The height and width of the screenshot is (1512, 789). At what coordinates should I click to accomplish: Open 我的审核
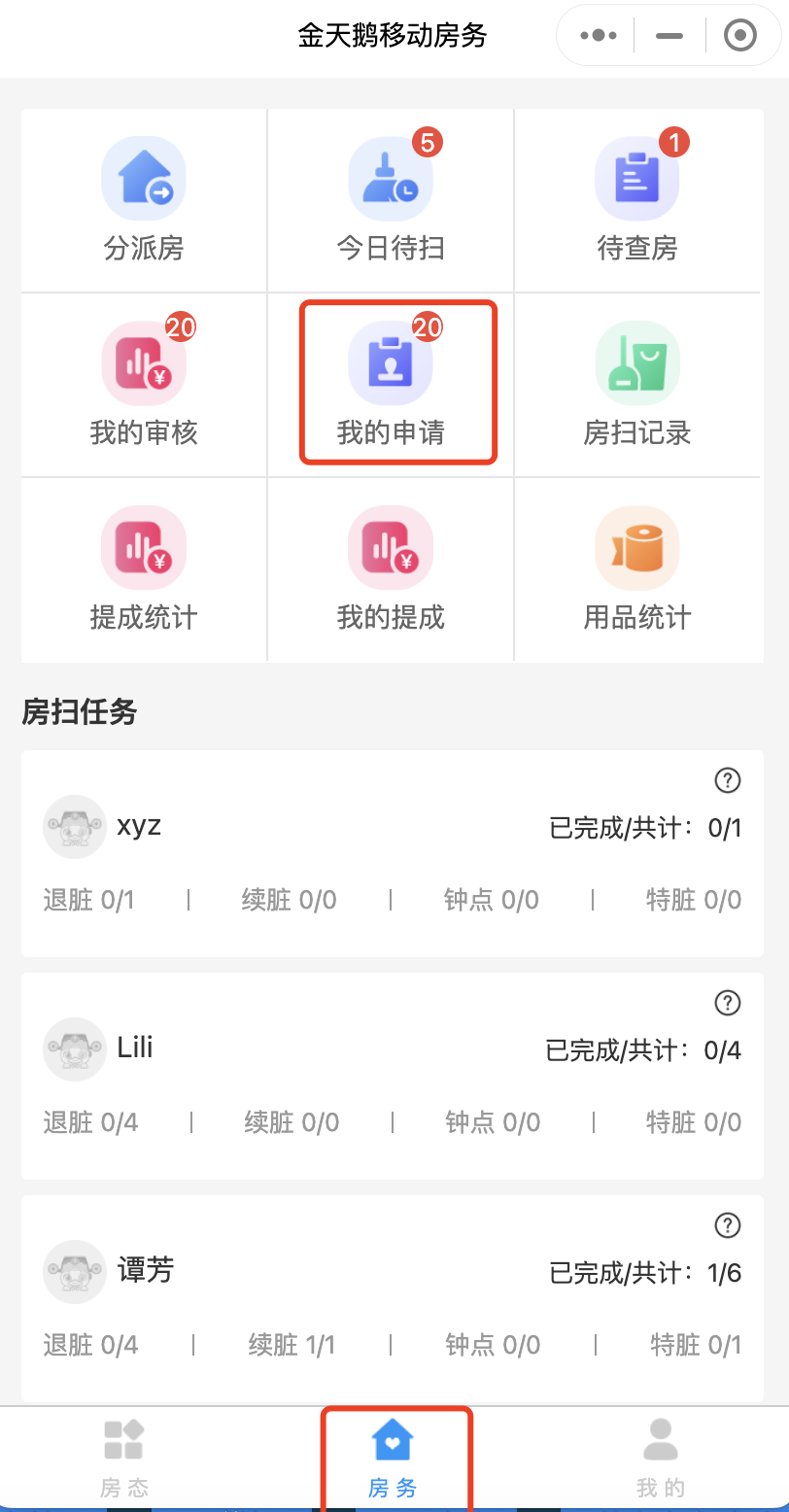coord(144,385)
